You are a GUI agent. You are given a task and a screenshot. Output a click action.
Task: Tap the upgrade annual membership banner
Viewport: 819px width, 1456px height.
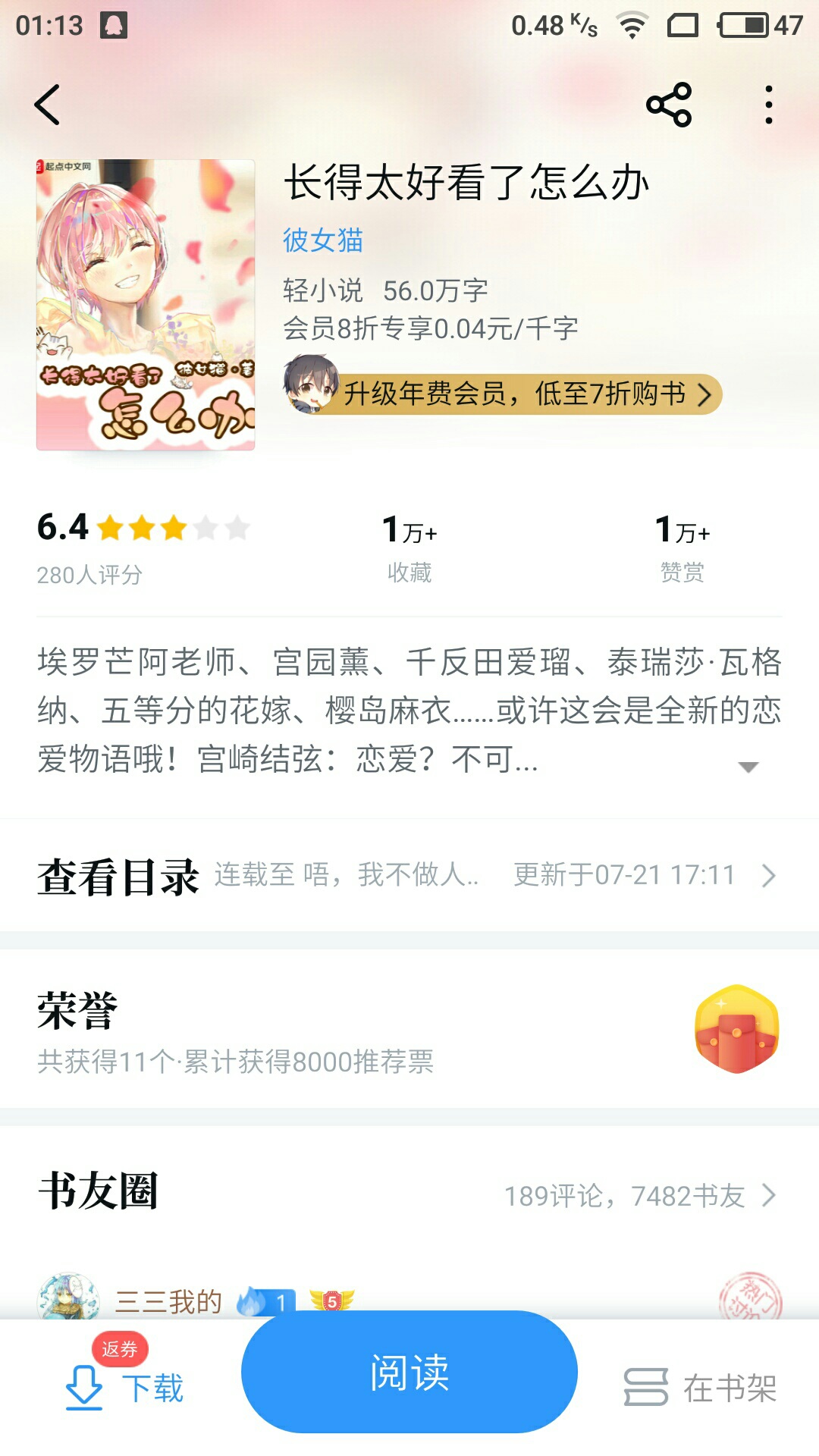503,394
